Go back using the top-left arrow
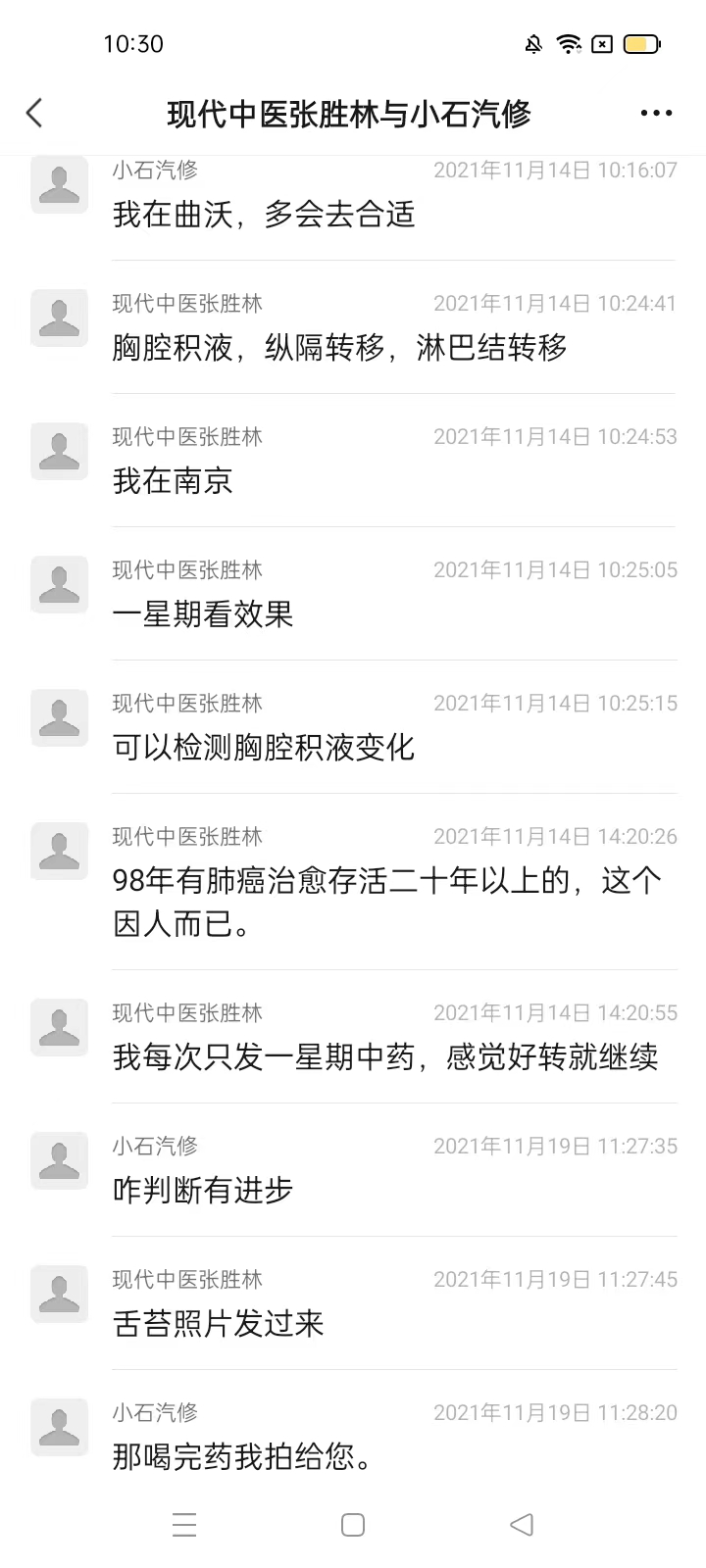706x1568 pixels. click(34, 113)
